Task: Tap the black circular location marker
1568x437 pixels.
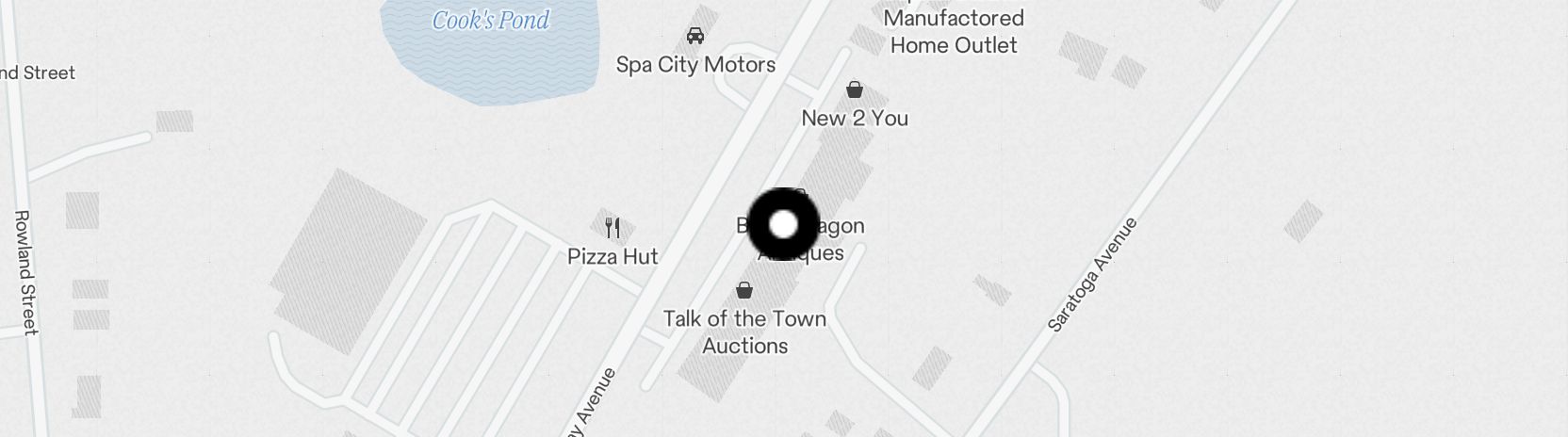Action: 784,224
